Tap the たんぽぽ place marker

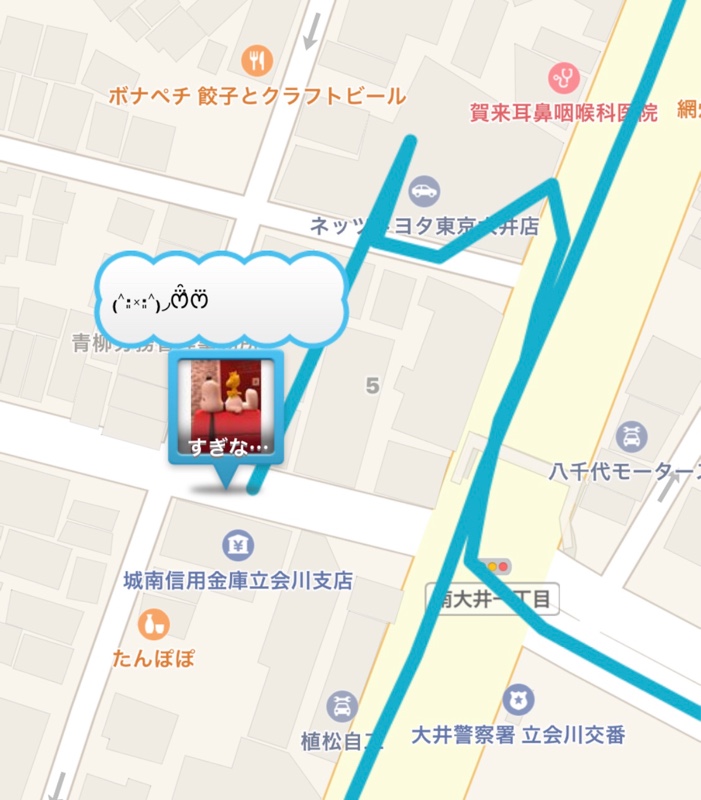tap(153, 625)
